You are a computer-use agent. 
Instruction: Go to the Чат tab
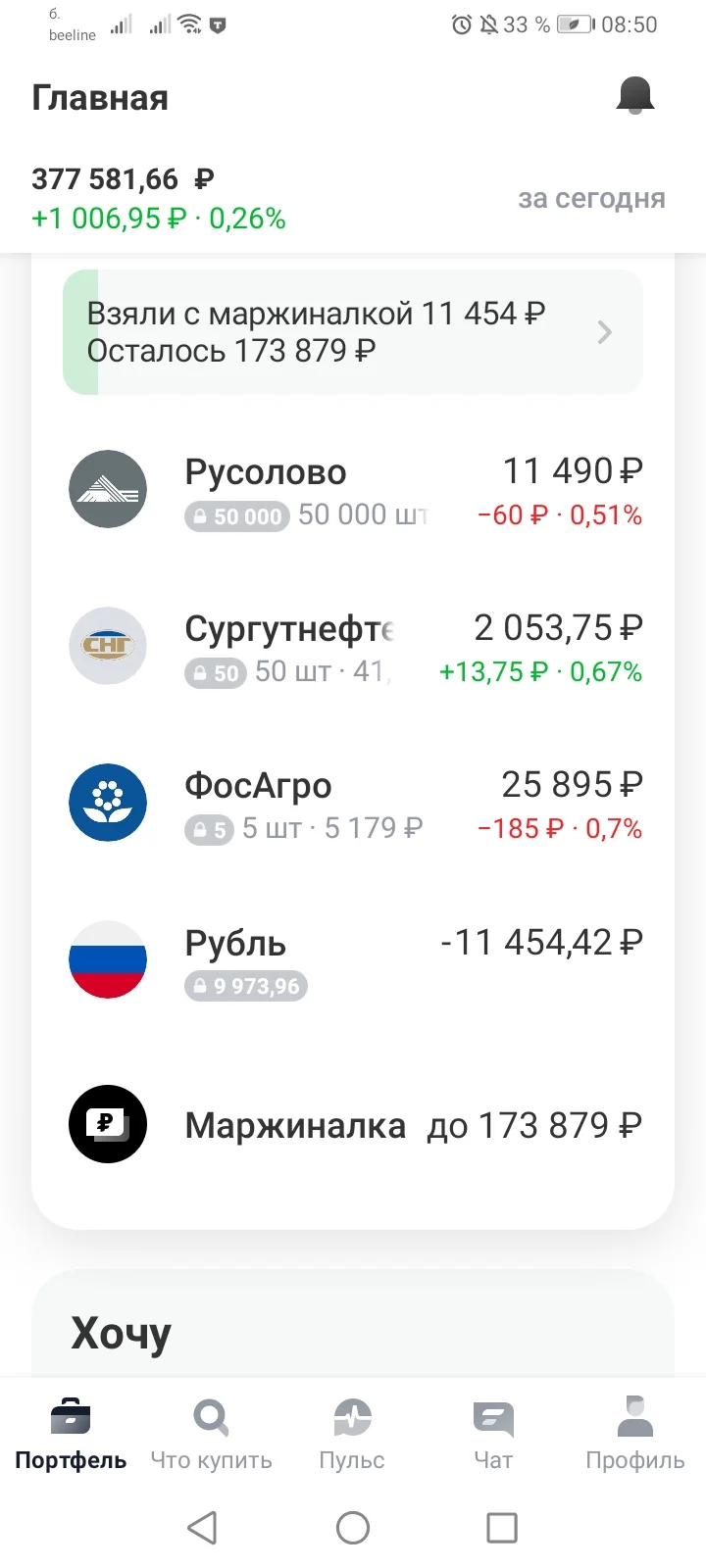[x=493, y=1435]
